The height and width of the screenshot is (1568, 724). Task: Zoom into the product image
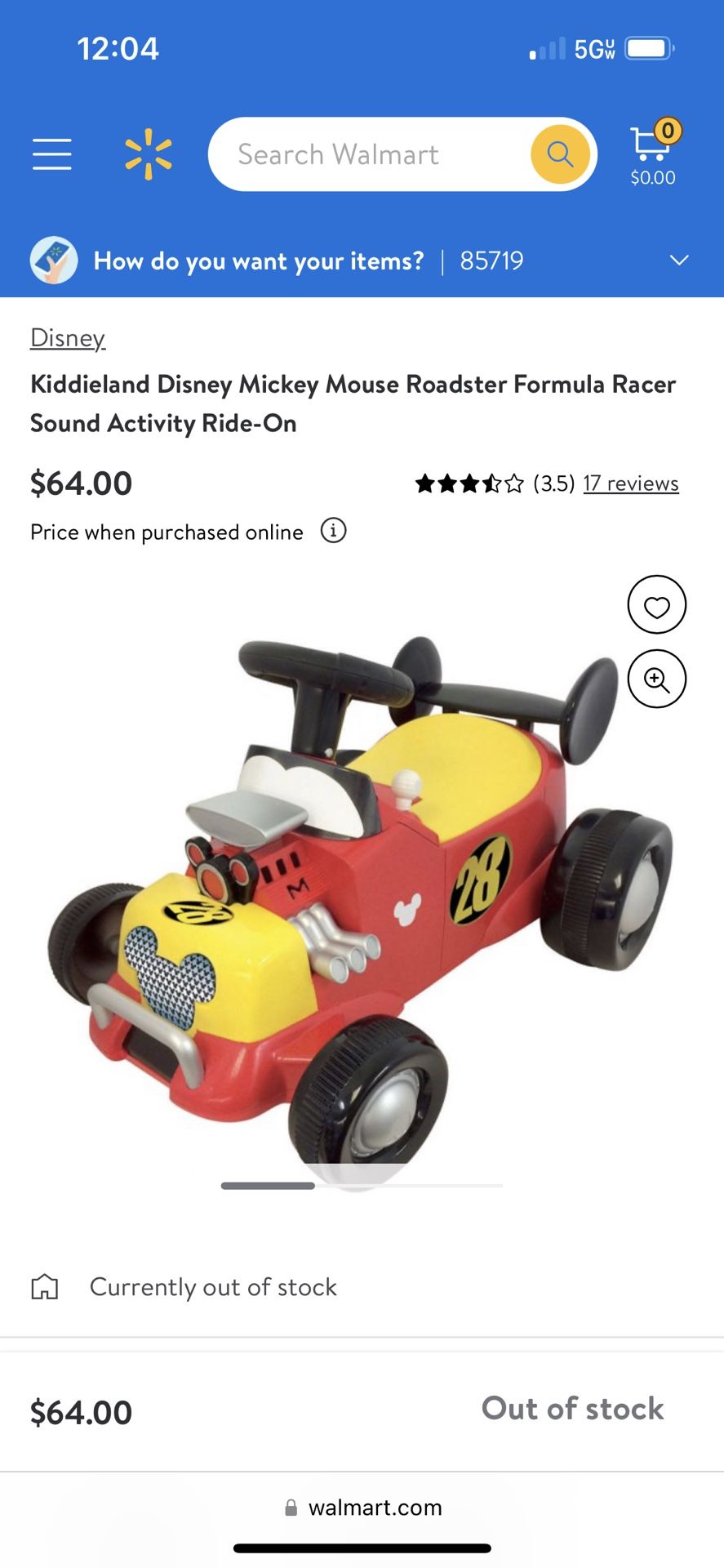(x=656, y=679)
